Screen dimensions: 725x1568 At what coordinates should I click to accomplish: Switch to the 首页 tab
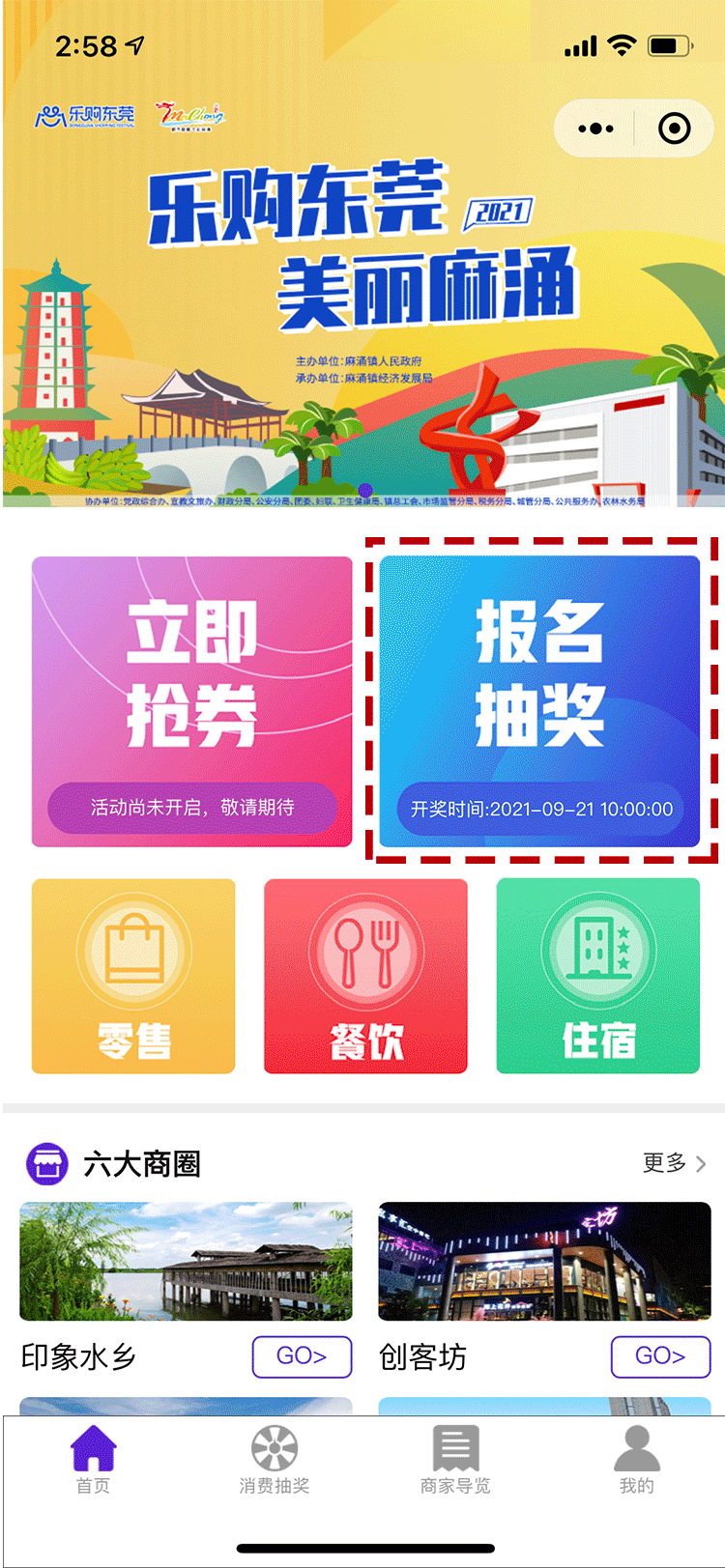(x=93, y=1461)
